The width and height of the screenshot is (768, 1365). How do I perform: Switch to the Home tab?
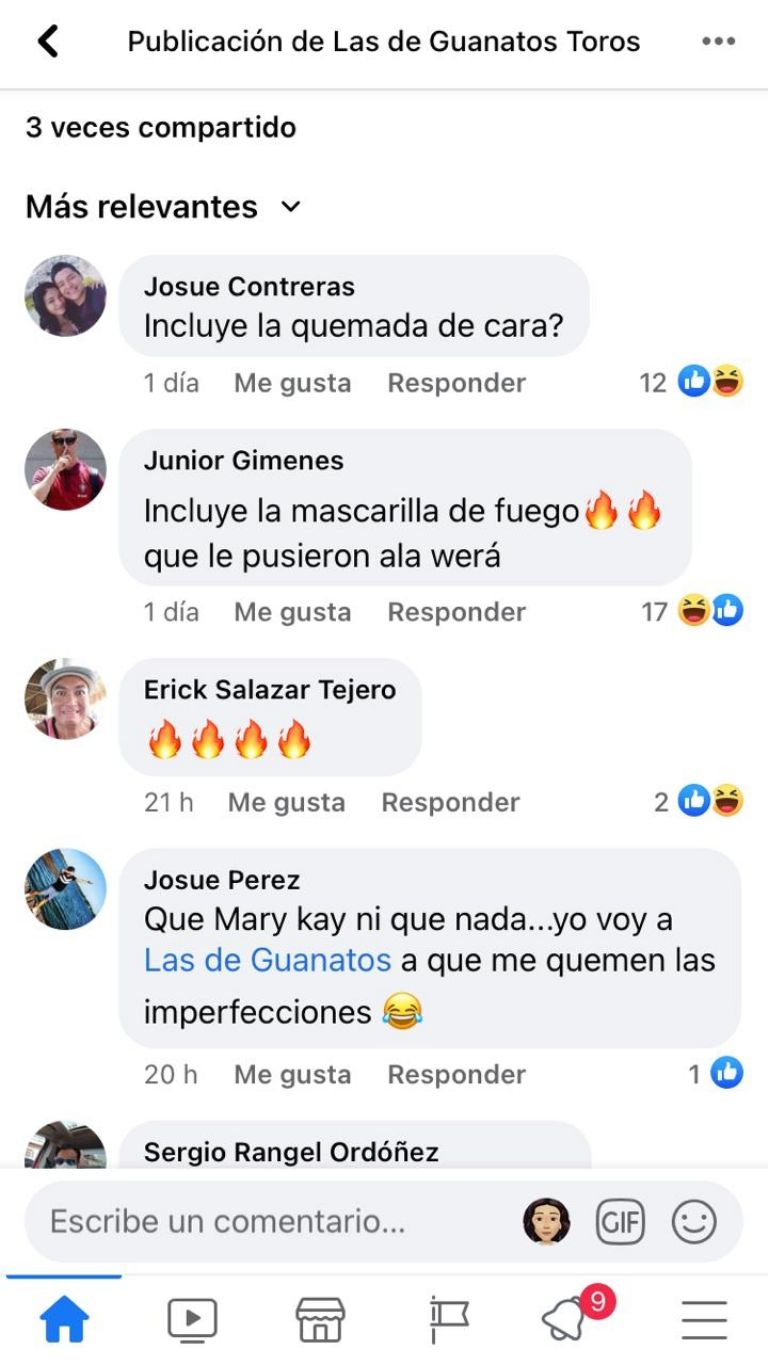[x=64, y=1320]
